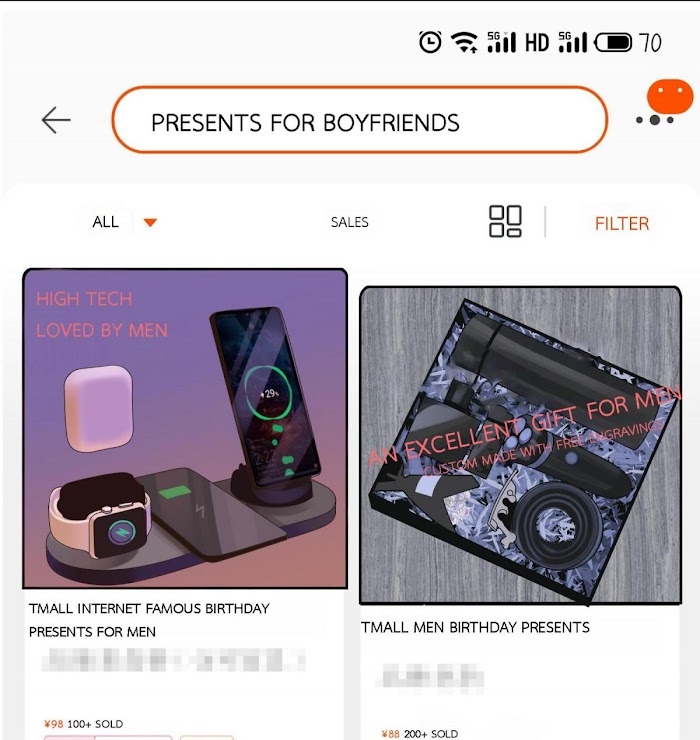Go back using the arrow icon
Screen dimensions: 700x740
pos(56,120)
